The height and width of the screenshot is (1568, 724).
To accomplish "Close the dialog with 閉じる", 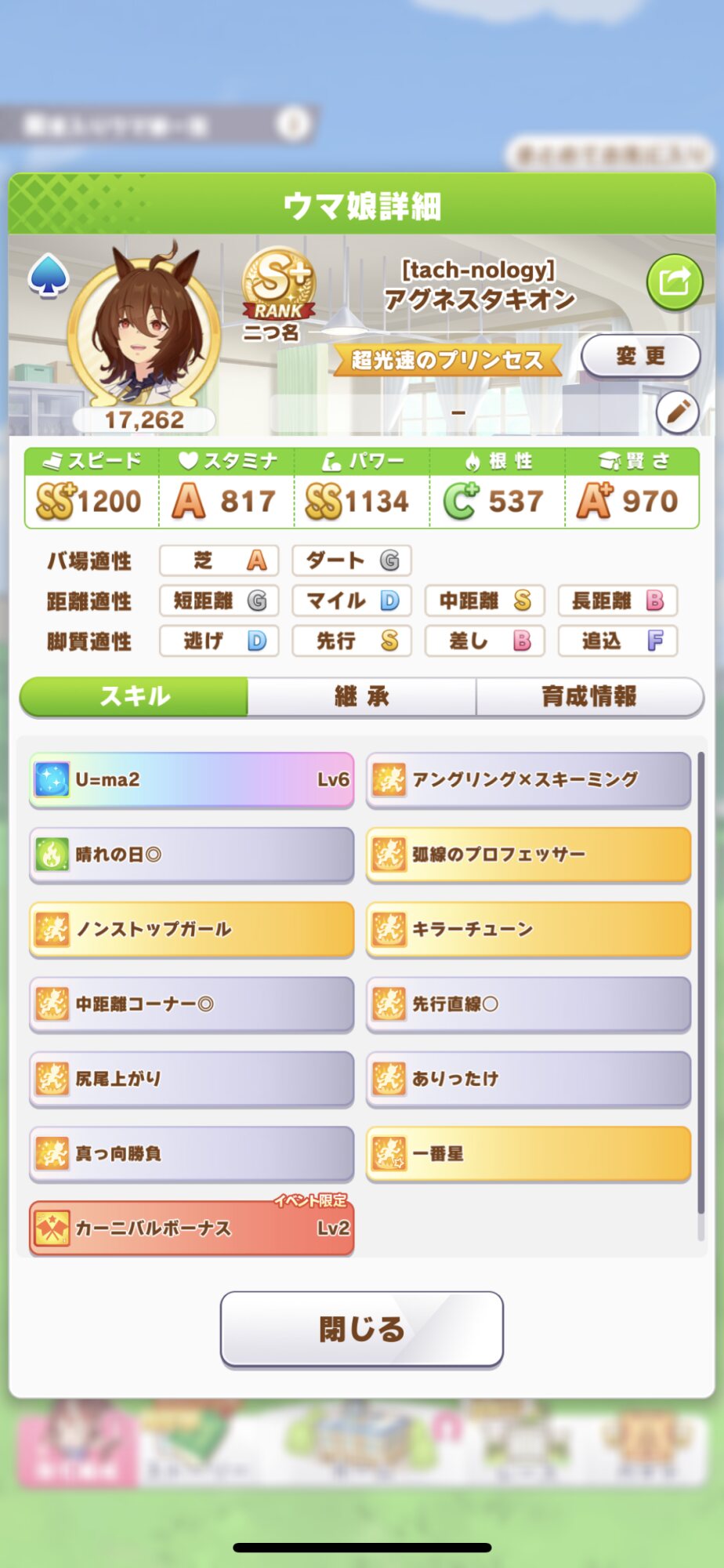I will pyautogui.click(x=361, y=1329).
